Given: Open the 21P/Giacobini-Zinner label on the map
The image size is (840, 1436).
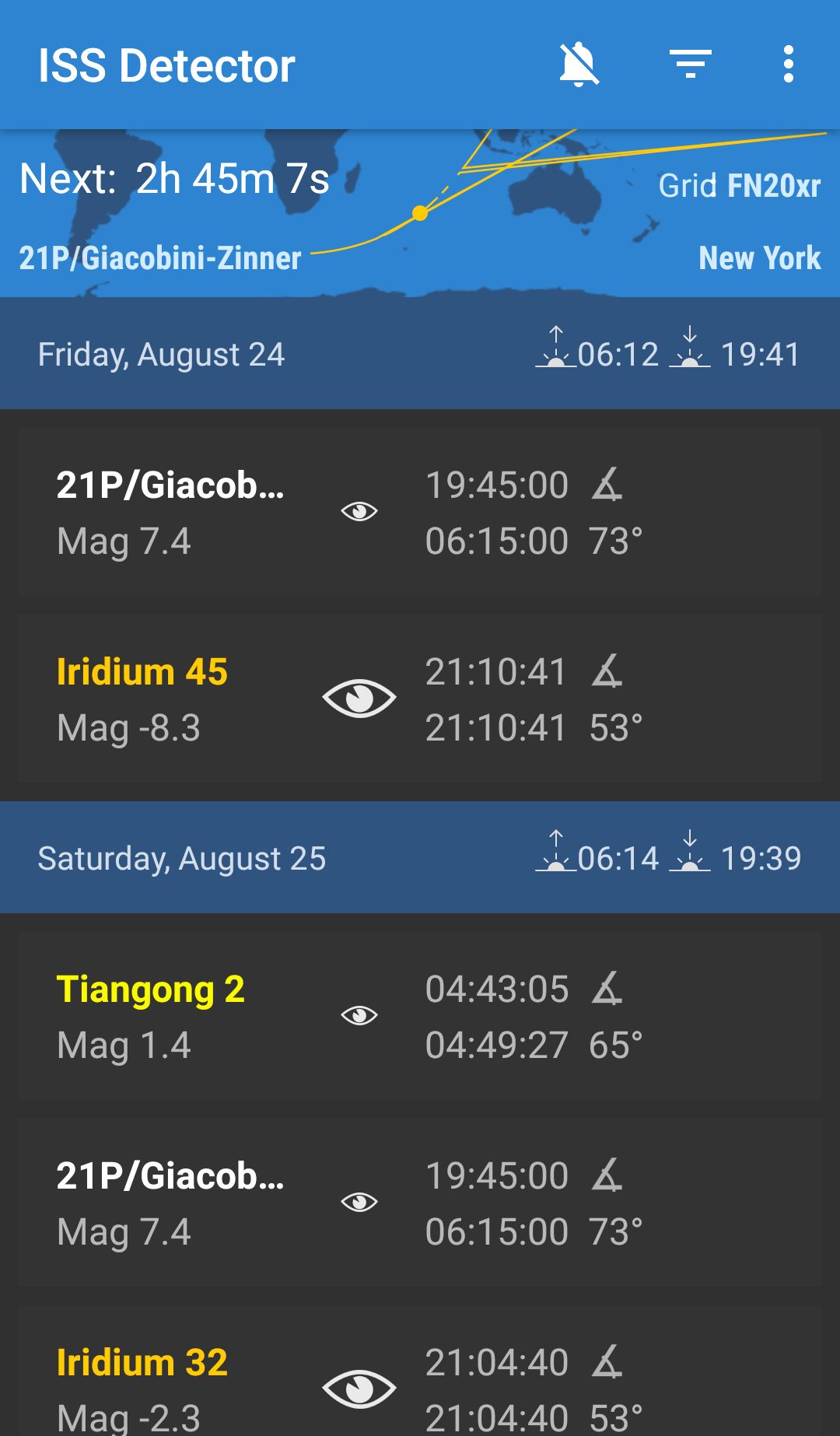Looking at the screenshot, I should coord(158,258).
